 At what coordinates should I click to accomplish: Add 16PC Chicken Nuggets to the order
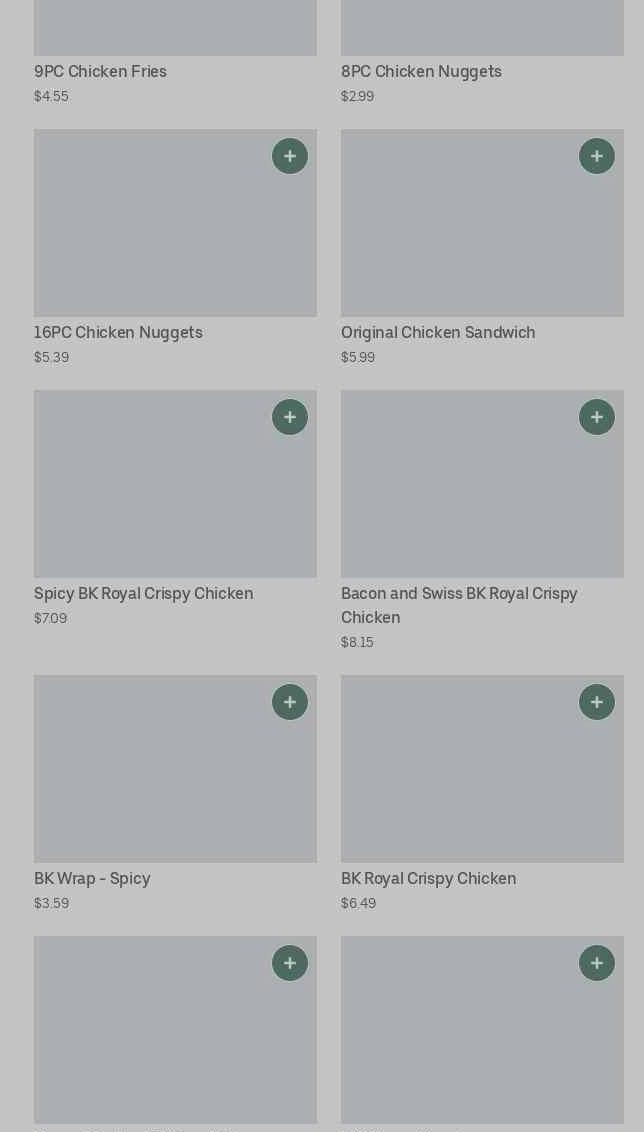click(x=290, y=156)
